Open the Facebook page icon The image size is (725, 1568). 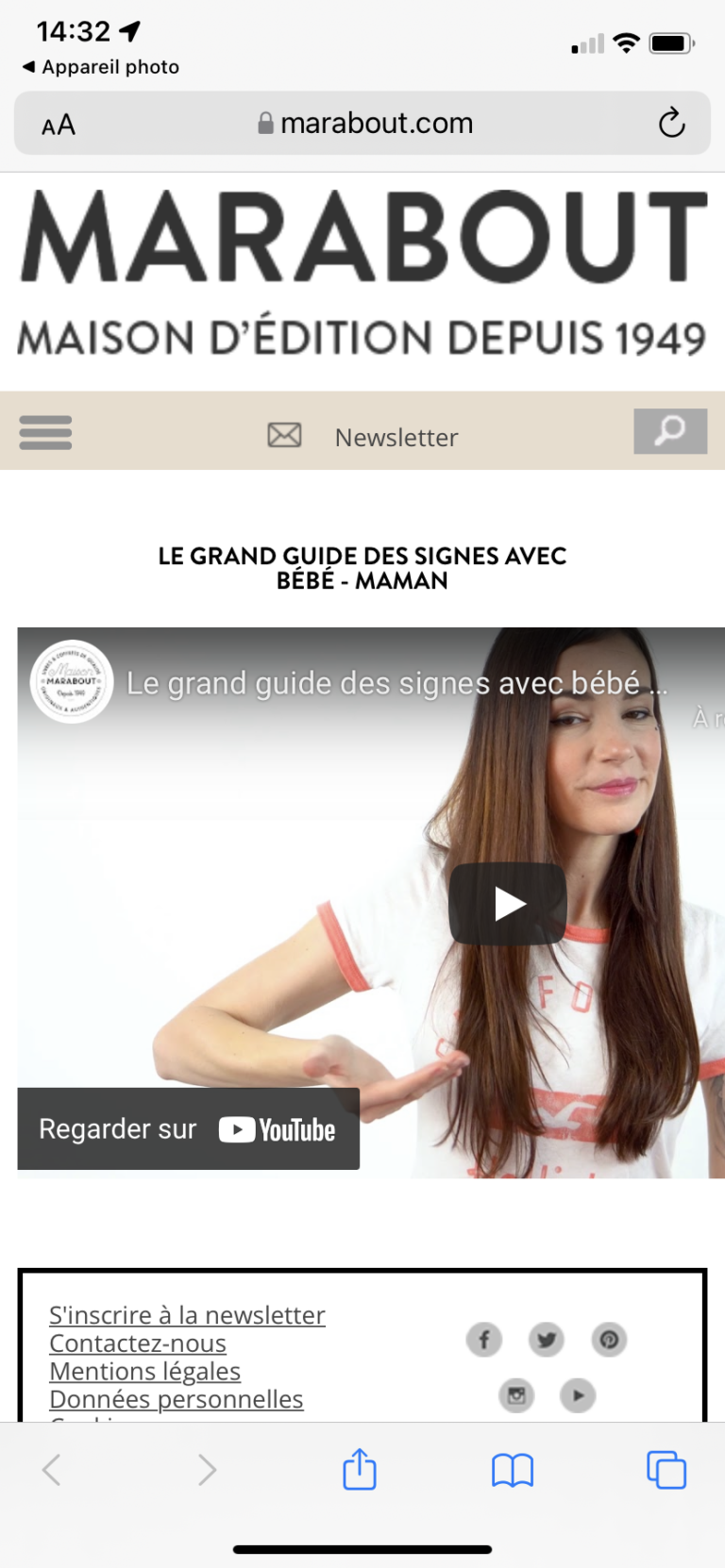[x=483, y=1339]
